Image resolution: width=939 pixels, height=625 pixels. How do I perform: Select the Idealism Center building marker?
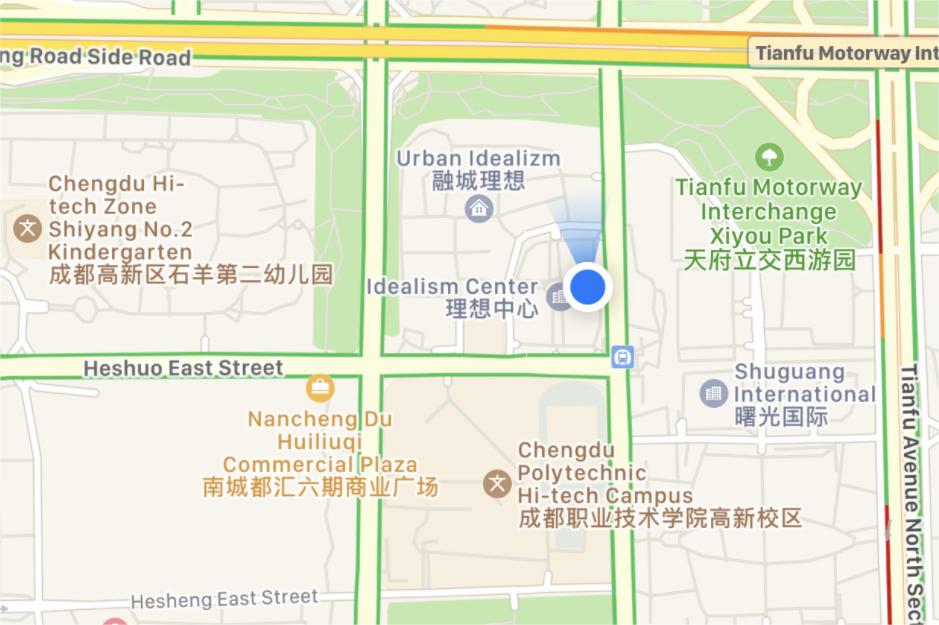tap(558, 296)
